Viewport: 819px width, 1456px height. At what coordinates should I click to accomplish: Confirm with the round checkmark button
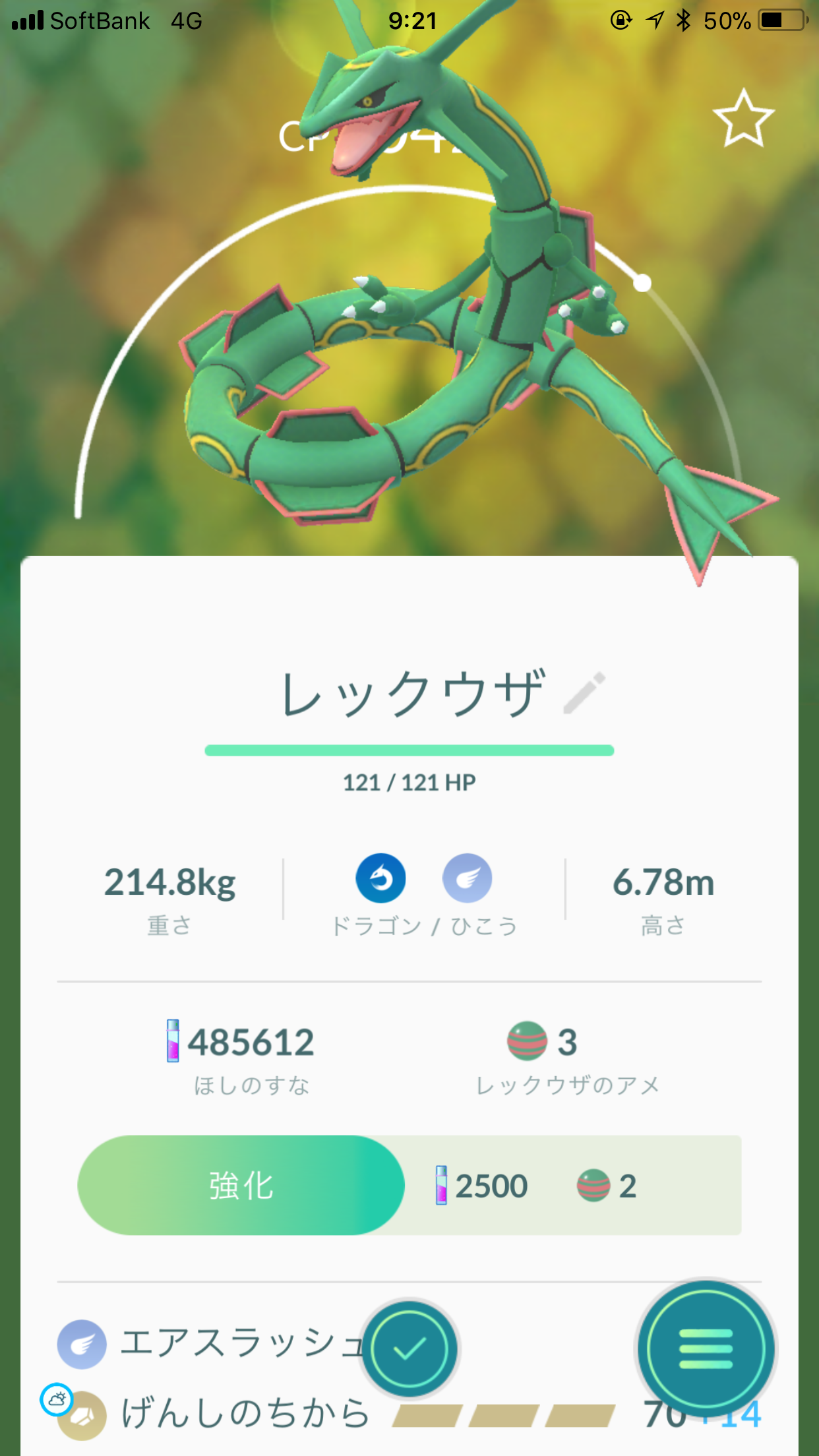click(409, 1349)
